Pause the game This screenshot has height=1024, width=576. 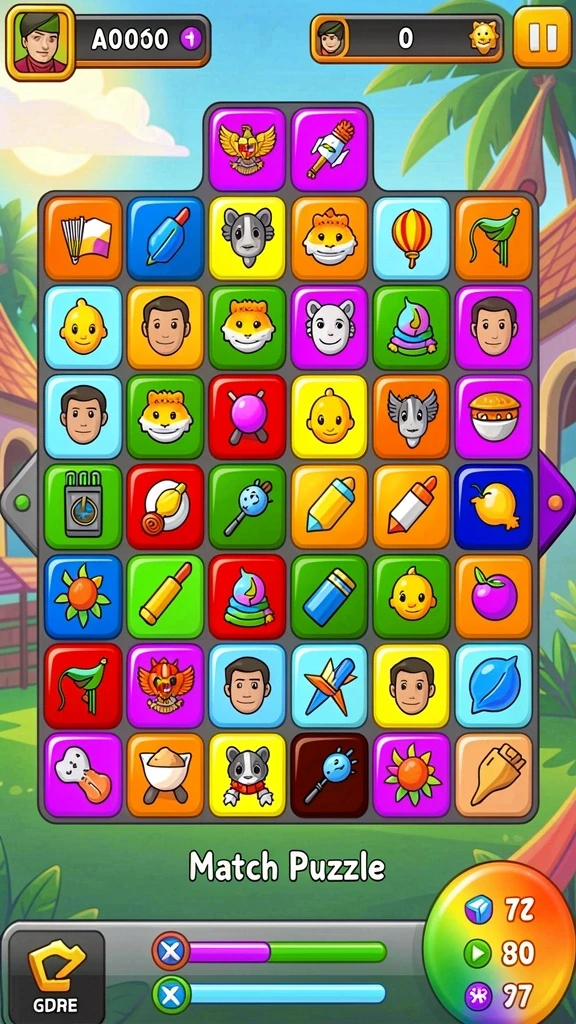click(x=542, y=37)
